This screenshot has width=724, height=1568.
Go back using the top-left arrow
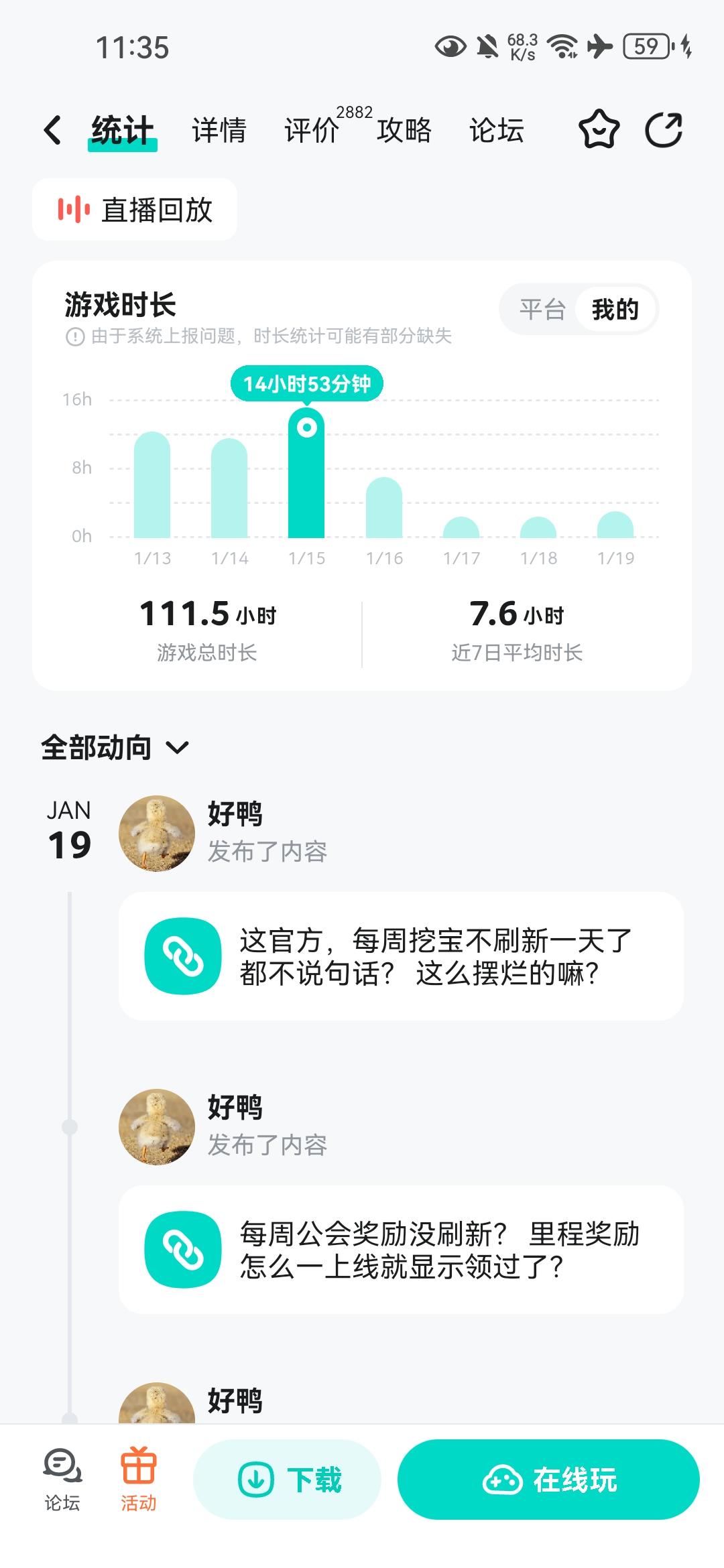52,130
